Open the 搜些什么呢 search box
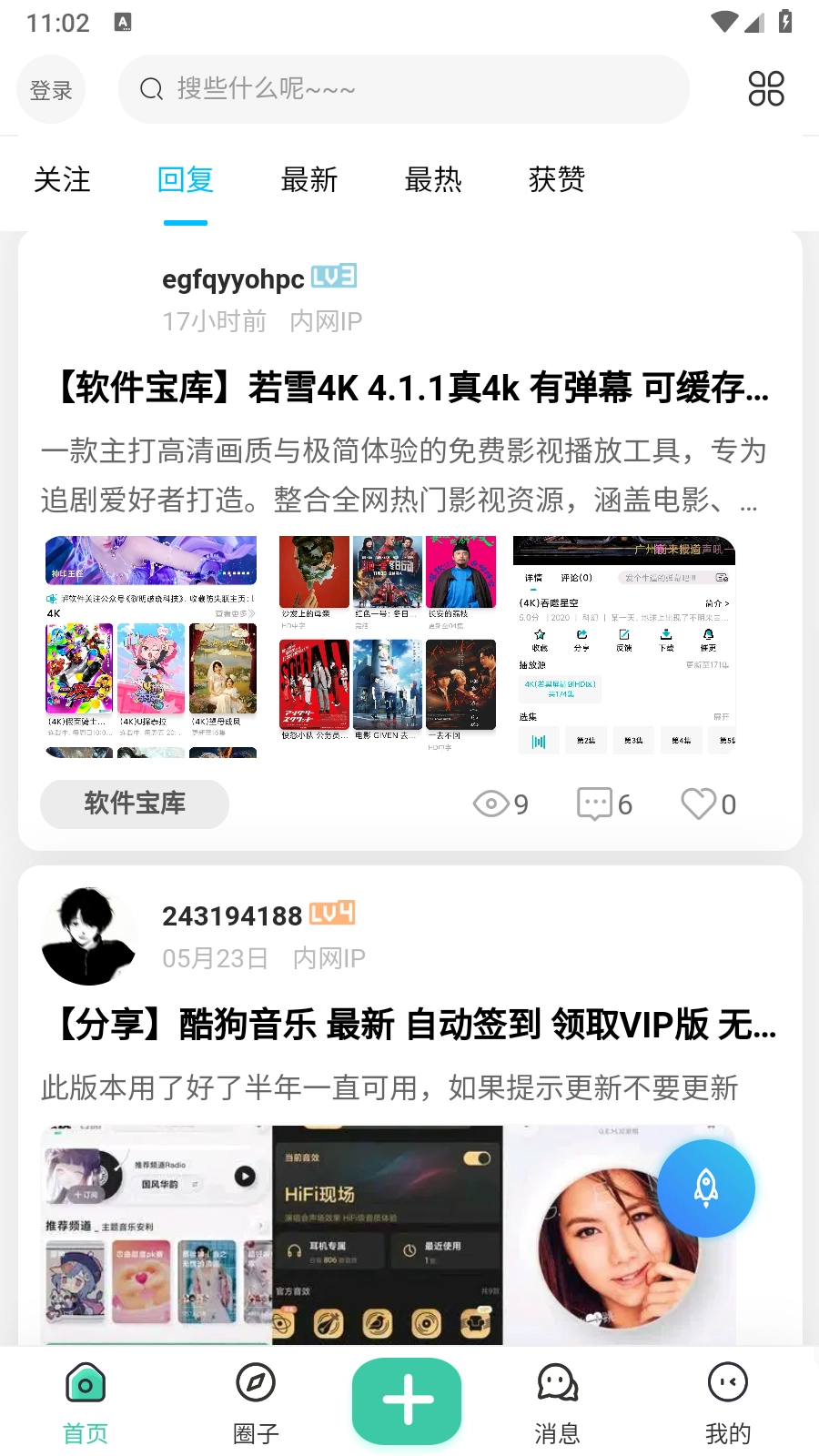This screenshot has height=1456, width=819. (x=403, y=89)
